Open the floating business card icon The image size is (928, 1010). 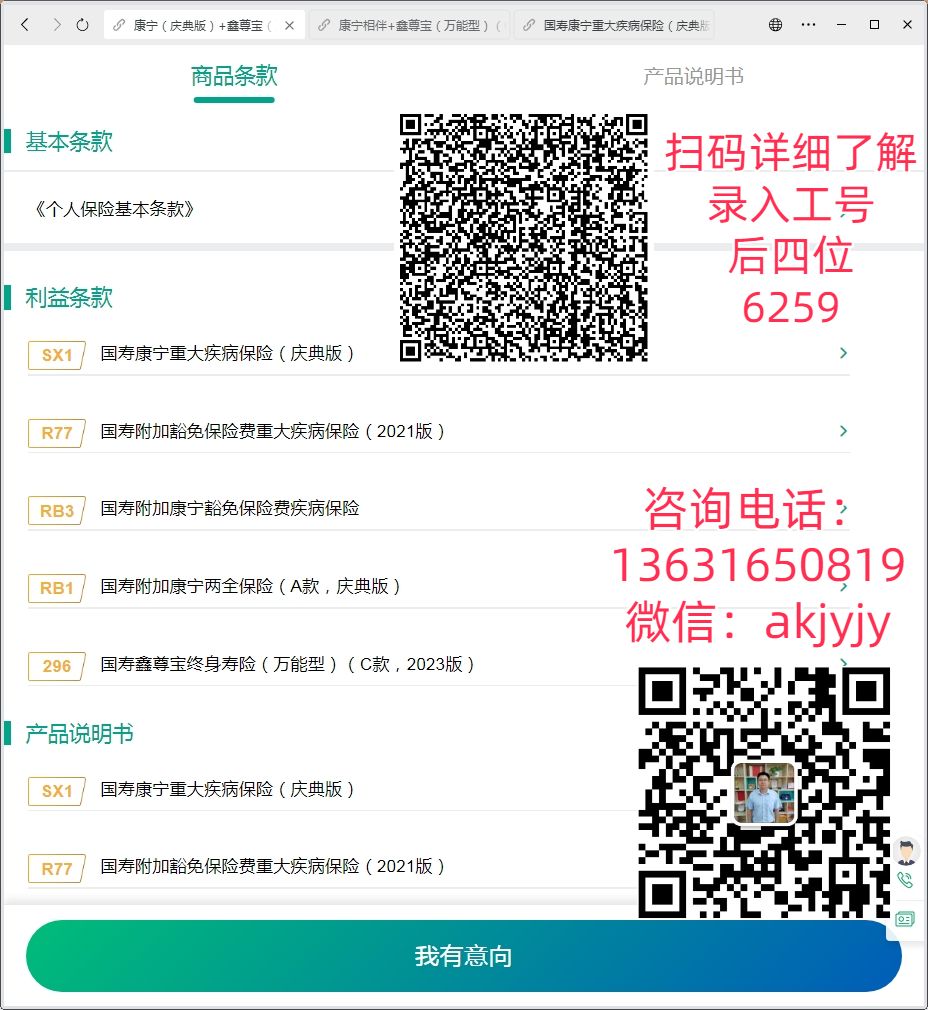coord(905,919)
